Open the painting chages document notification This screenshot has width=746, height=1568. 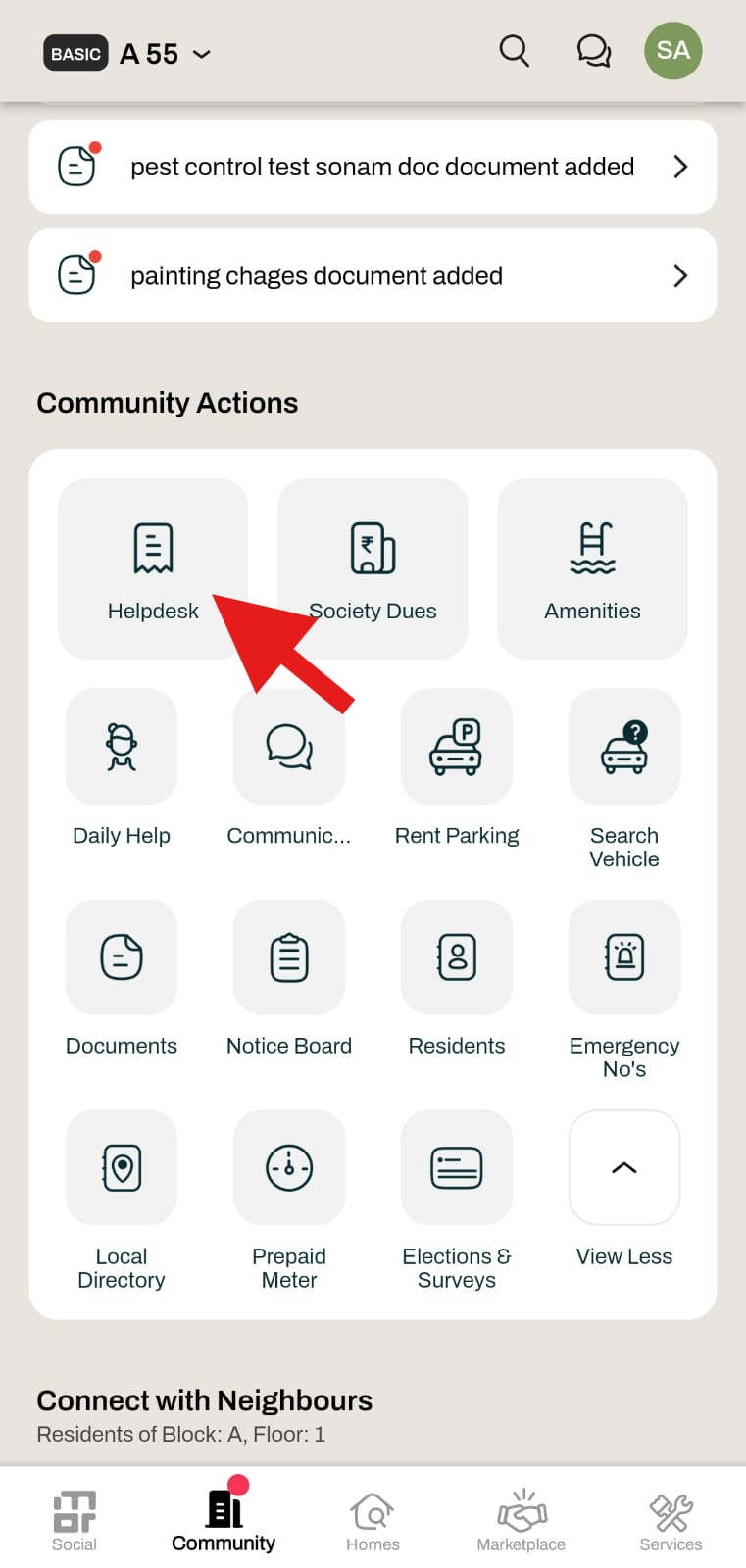[x=373, y=275]
